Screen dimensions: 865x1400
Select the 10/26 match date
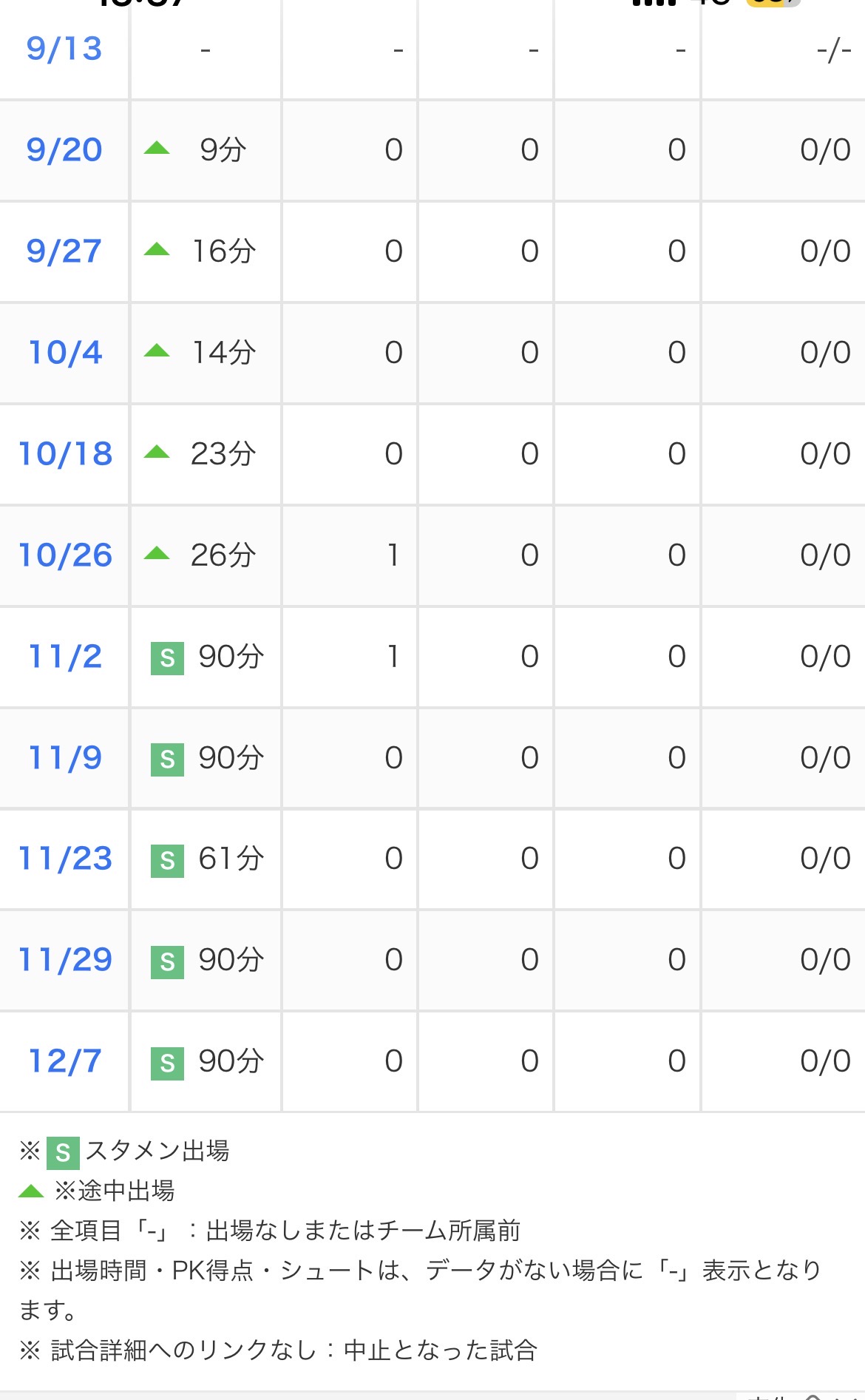click(x=65, y=555)
